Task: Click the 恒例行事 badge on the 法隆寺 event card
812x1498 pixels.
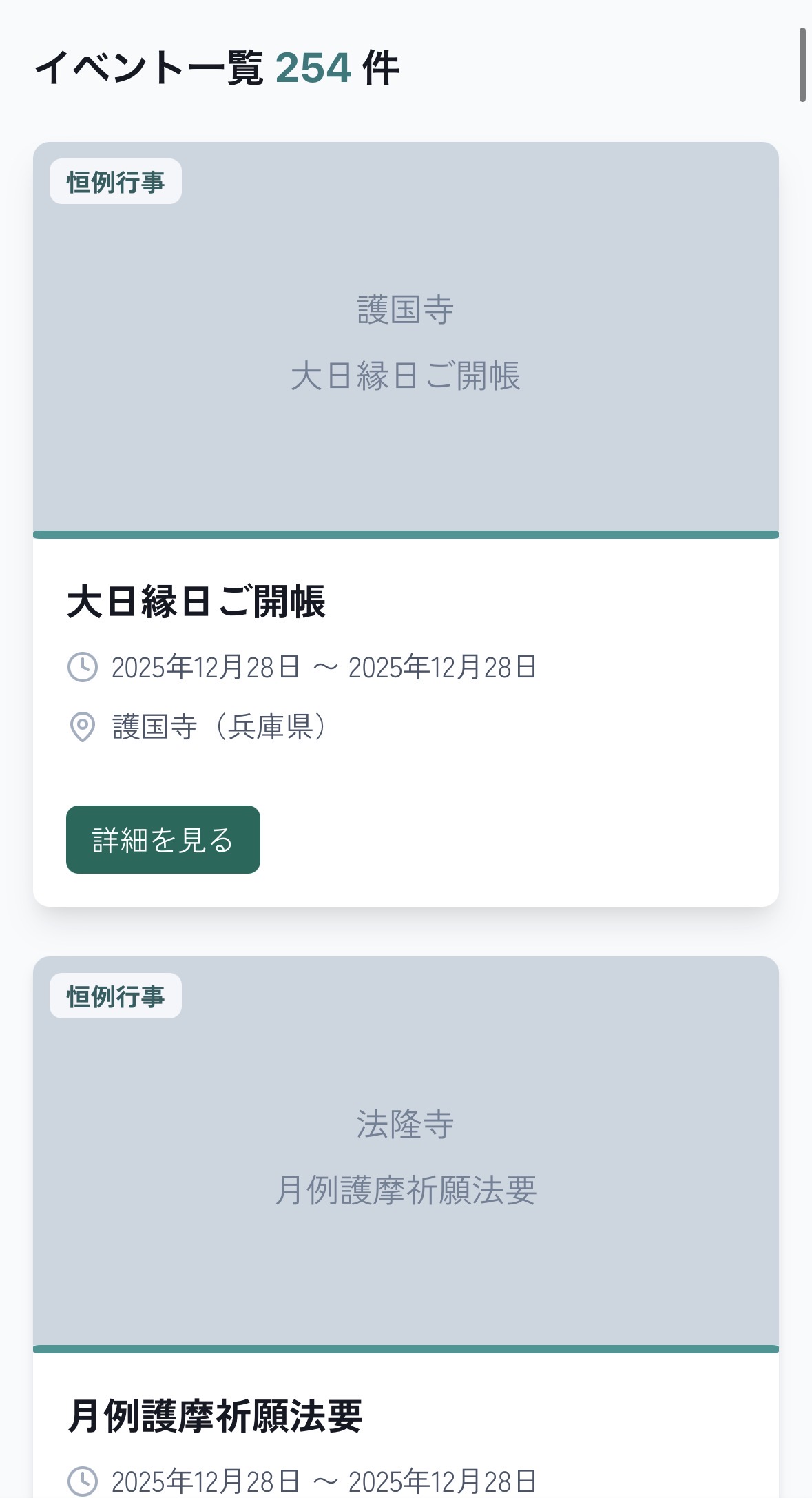Action: pyautogui.click(x=115, y=995)
